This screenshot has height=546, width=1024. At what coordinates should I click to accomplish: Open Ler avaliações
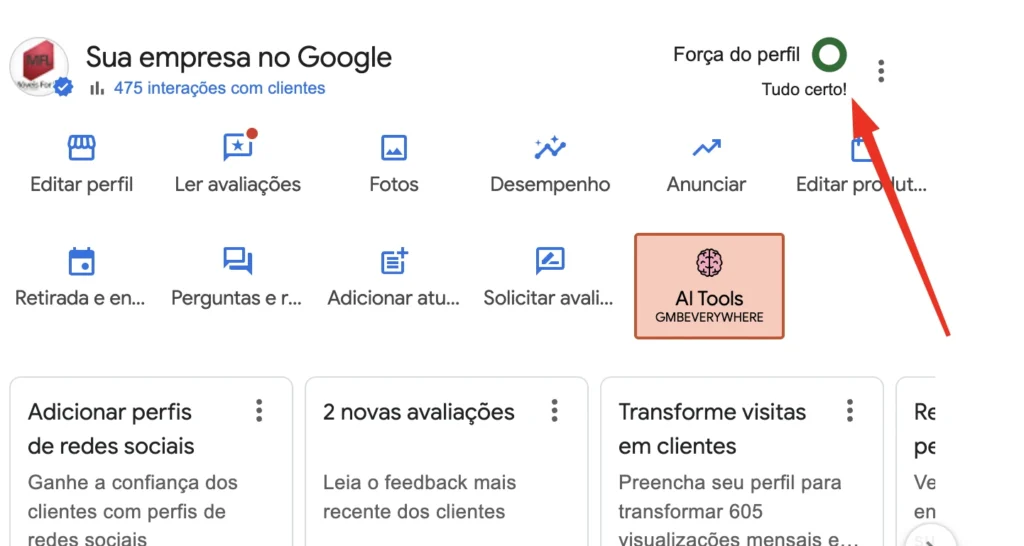[x=238, y=165]
